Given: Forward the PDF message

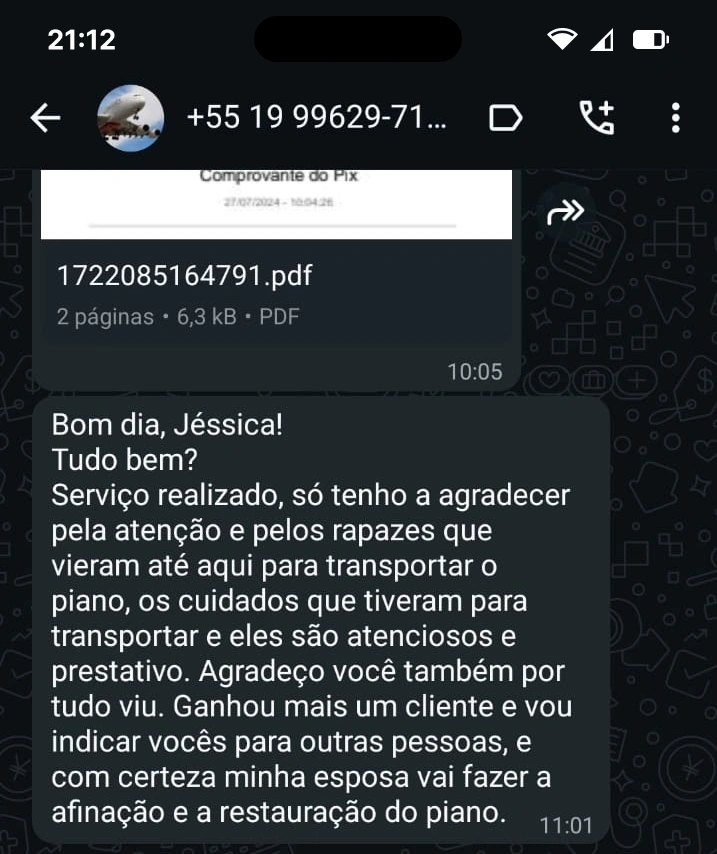Looking at the screenshot, I should coord(566,211).
